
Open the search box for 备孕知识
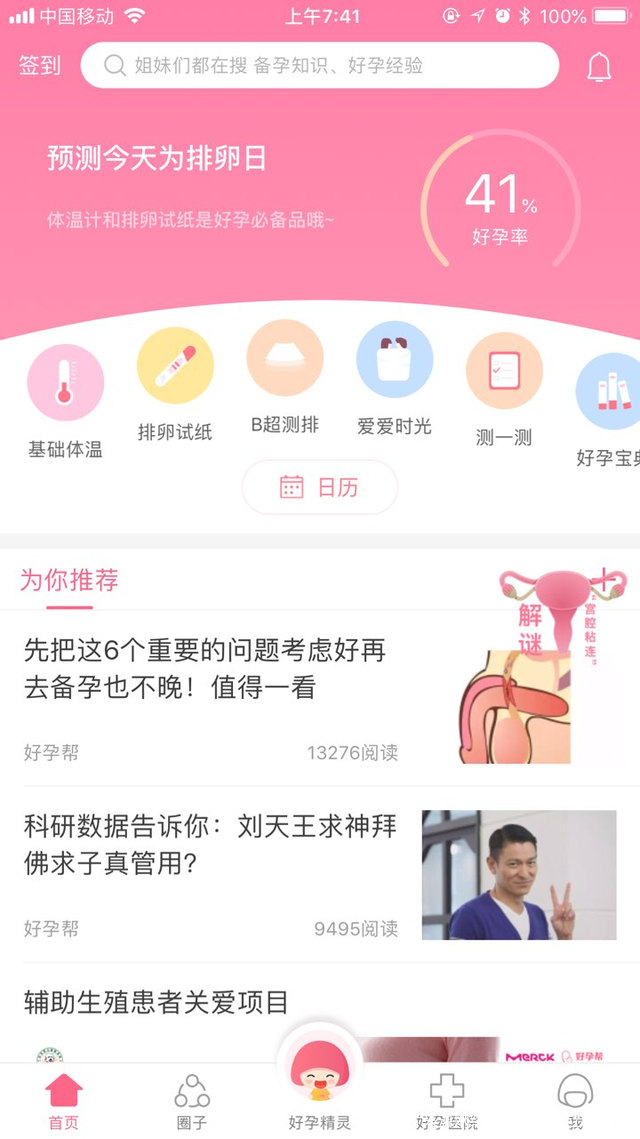pos(319,66)
